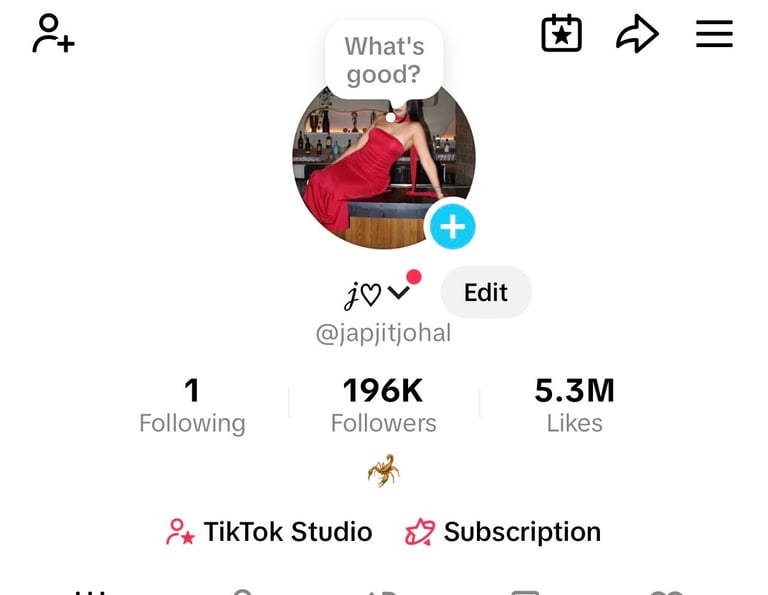View the 196K Followers list
The image size is (768, 595).
(x=384, y=405)
